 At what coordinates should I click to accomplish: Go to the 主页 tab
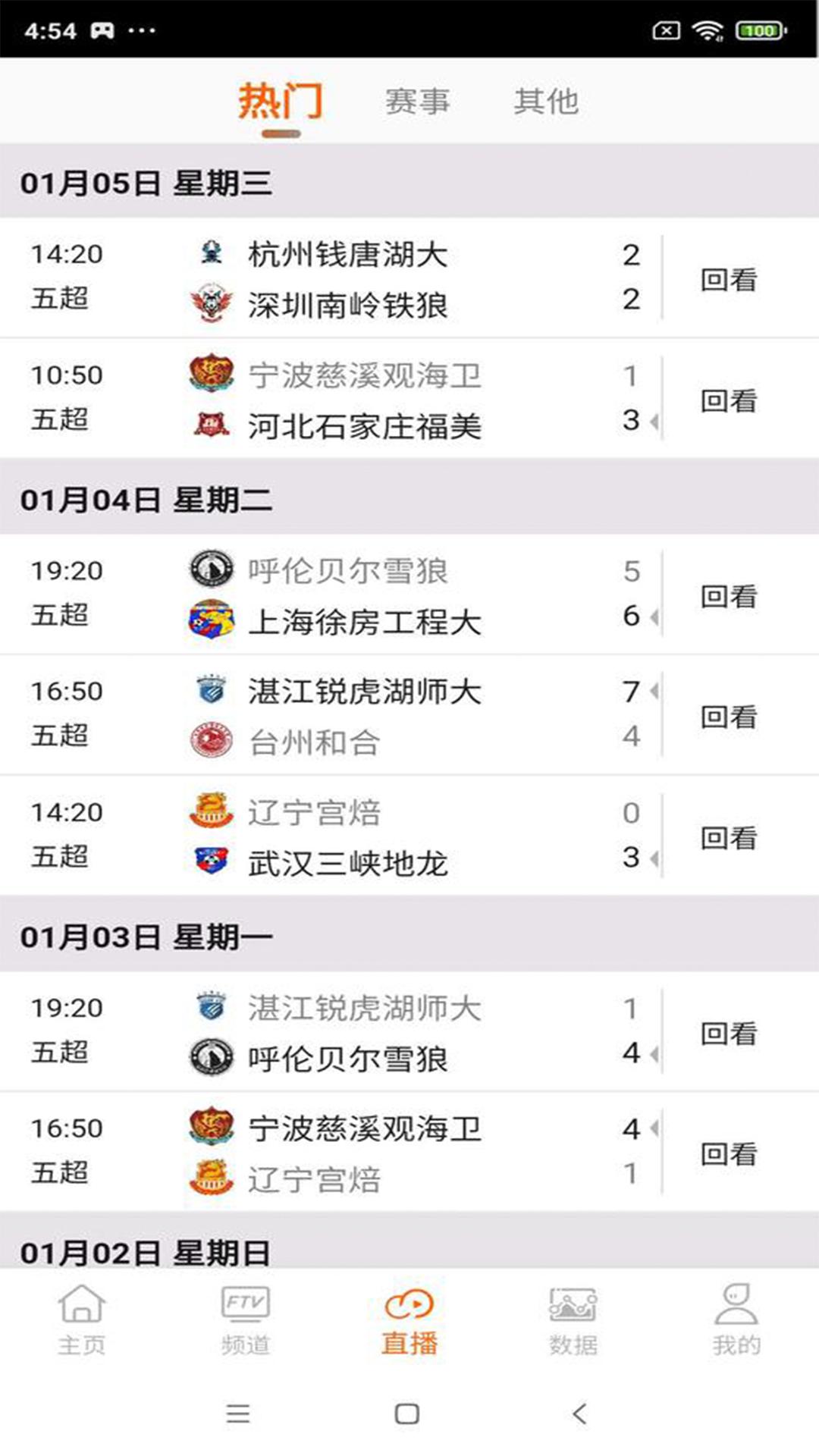[x=82, y=1319]
